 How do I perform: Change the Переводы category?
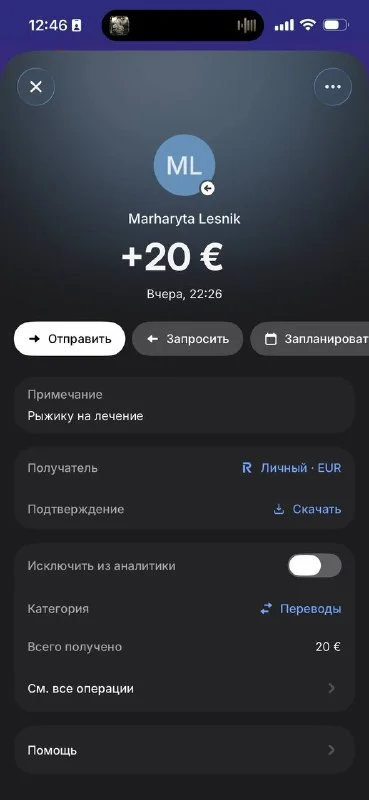[x=301, y=609]
